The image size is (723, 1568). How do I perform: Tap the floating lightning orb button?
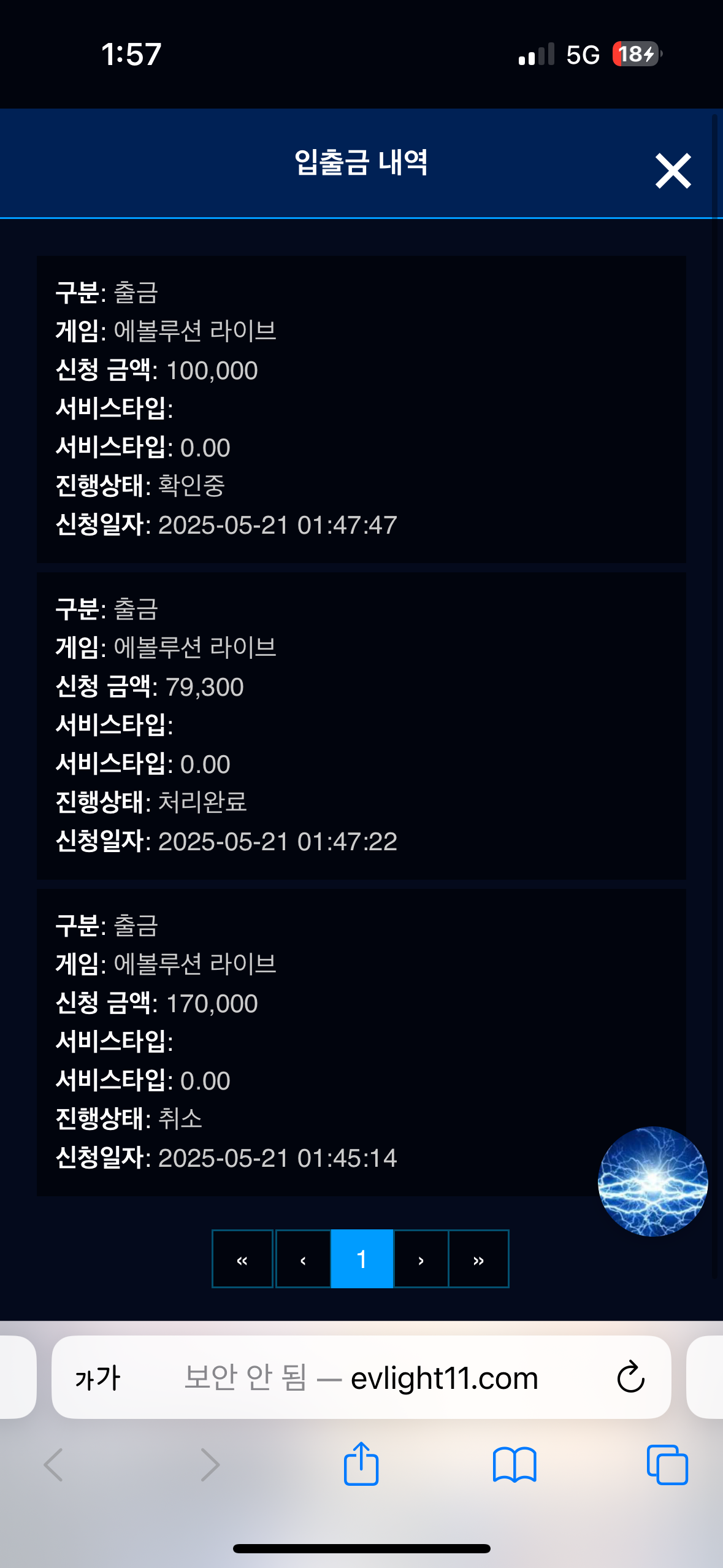[652, 1181]
